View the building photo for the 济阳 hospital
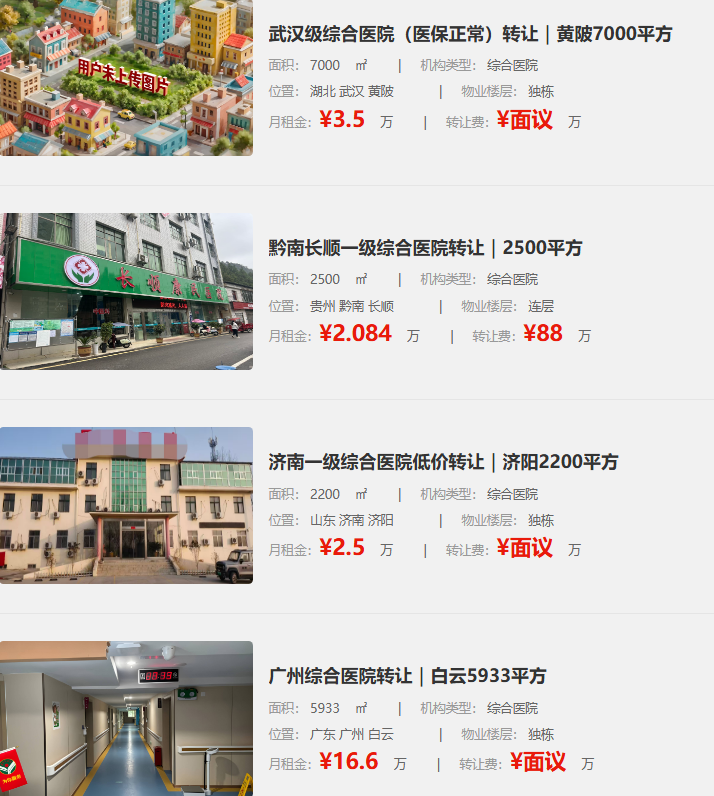The width and height of the screenshot is (714, 796). coord(126,505)
